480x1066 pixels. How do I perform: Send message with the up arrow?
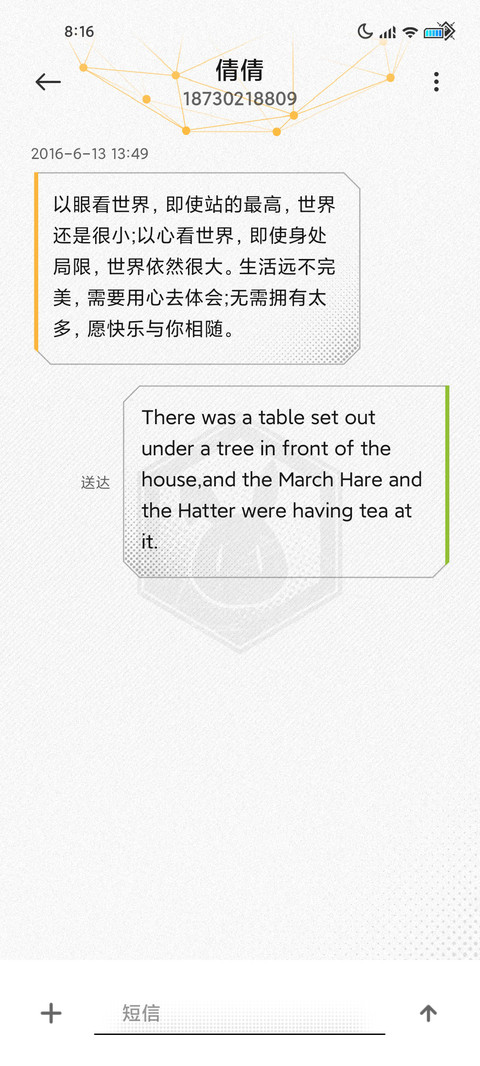click(x=428, y=1013)
